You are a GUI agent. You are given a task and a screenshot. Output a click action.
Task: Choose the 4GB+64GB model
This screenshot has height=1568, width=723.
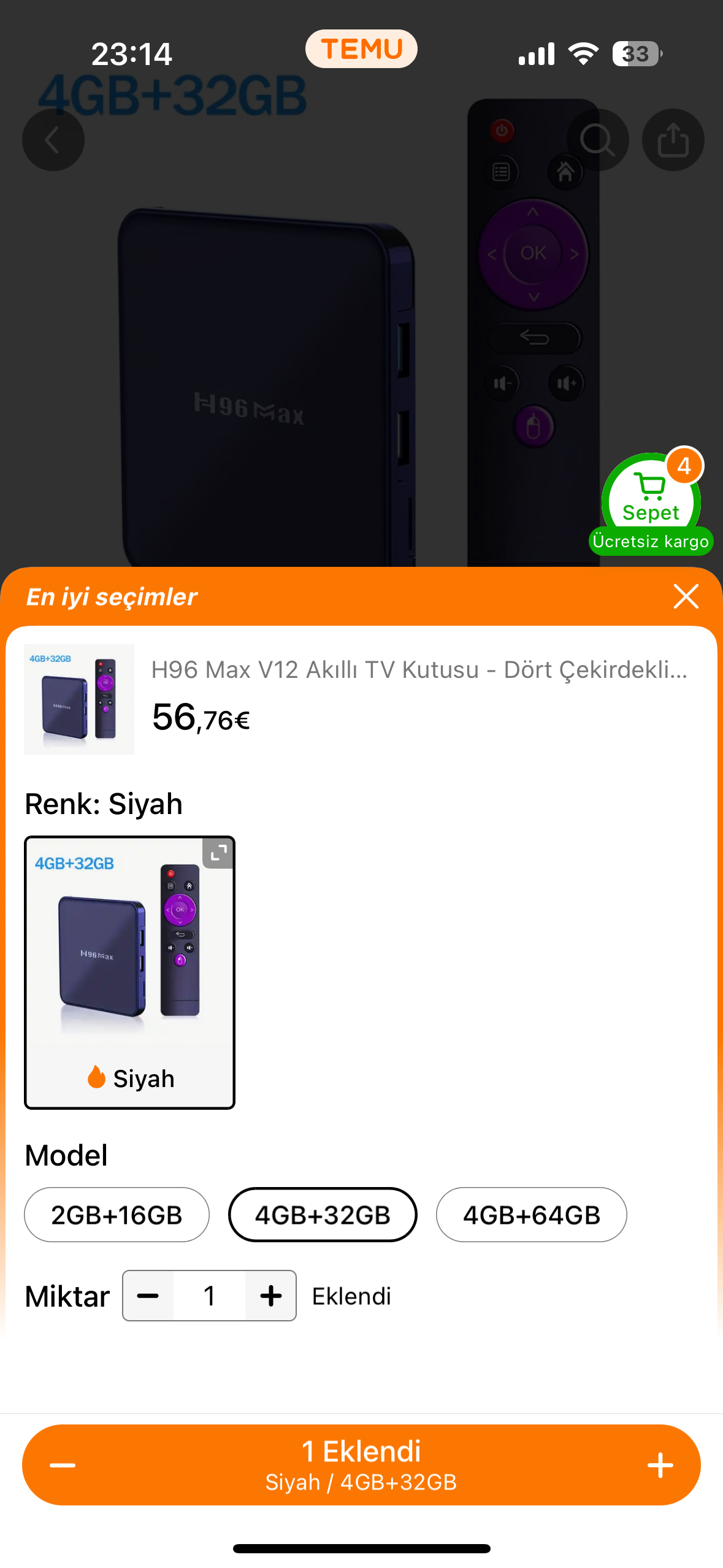pyautogui.click(x=531, y=1215)
